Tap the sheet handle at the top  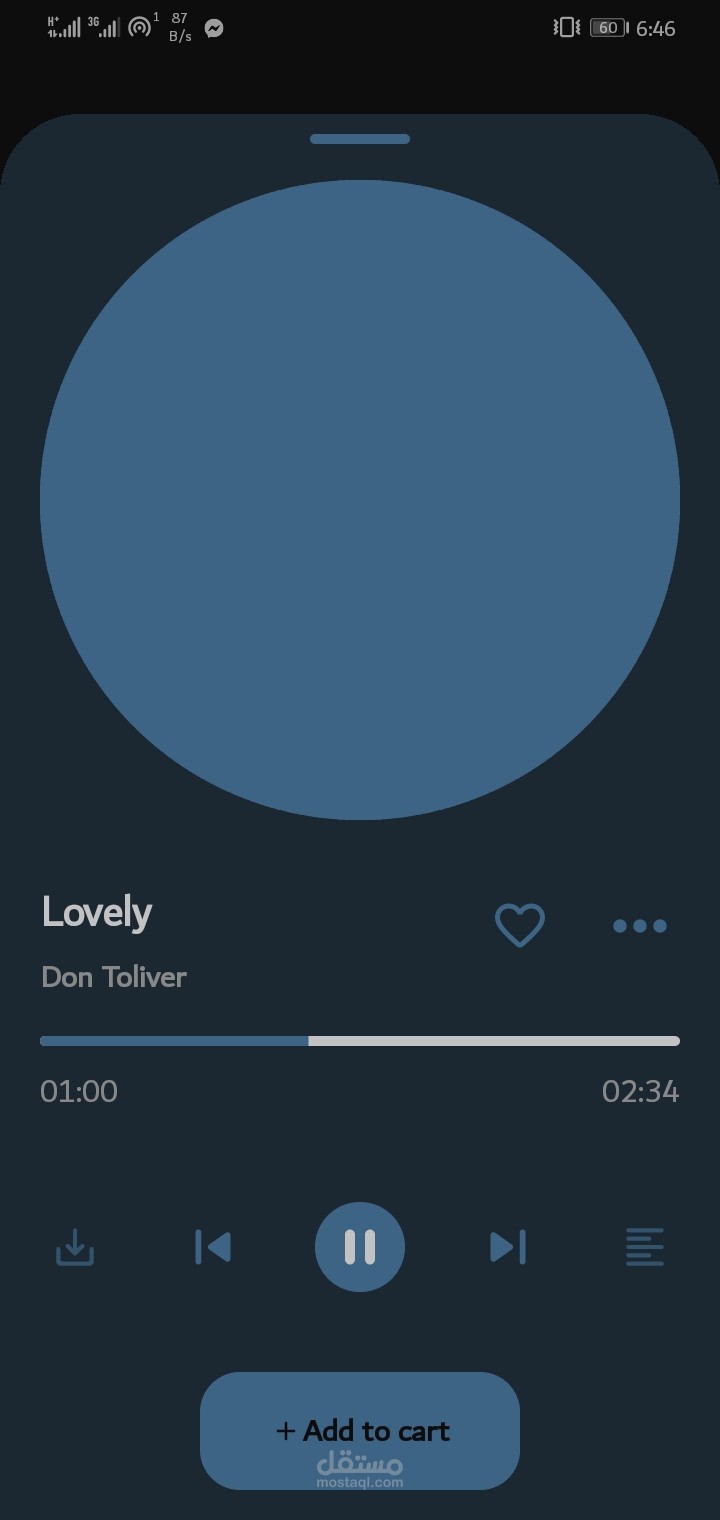pyautogui.click(x=360, y=139)
